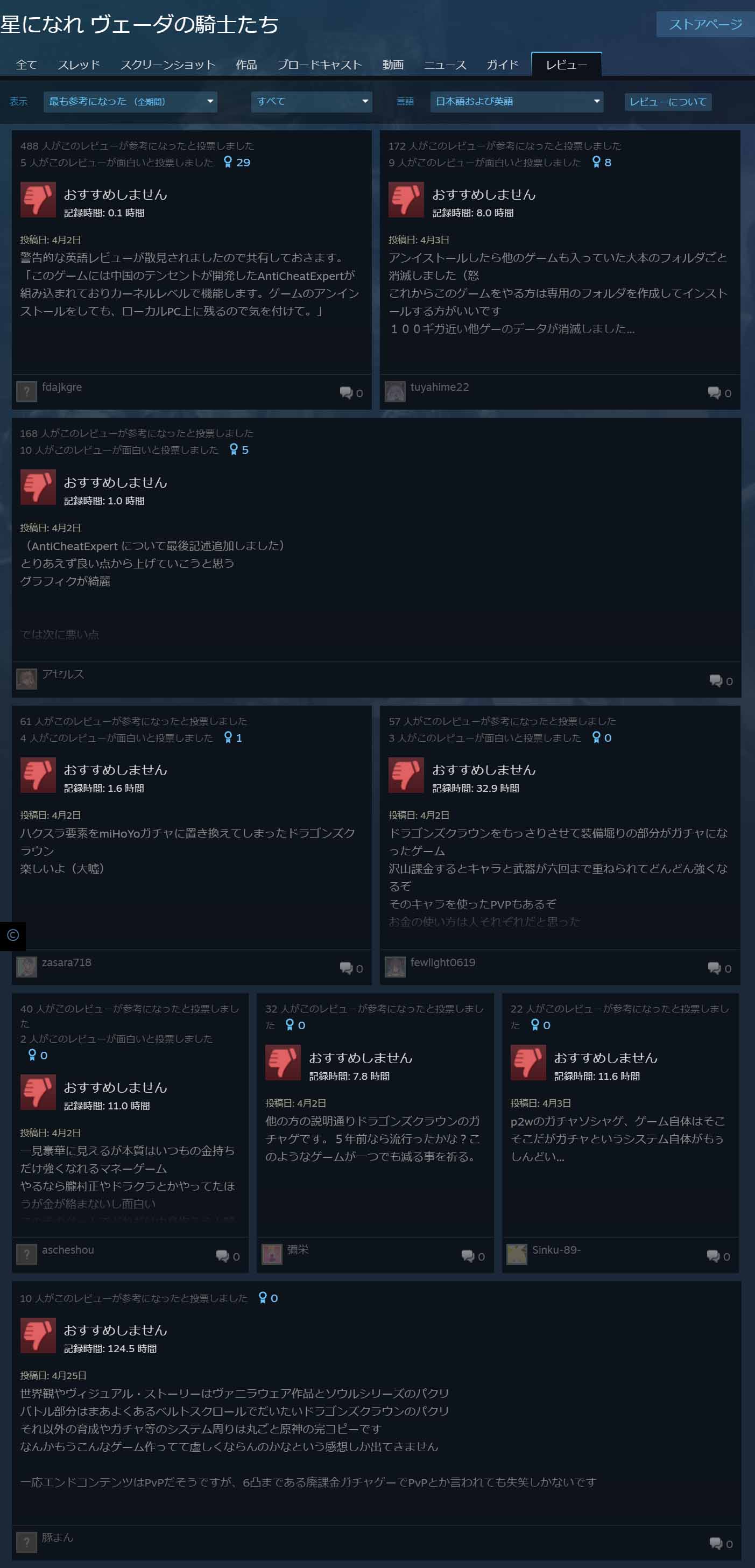This screenshot has width=755, height=1568.
Task: Open the スクリーンショット tab
Action: (167, 65)
